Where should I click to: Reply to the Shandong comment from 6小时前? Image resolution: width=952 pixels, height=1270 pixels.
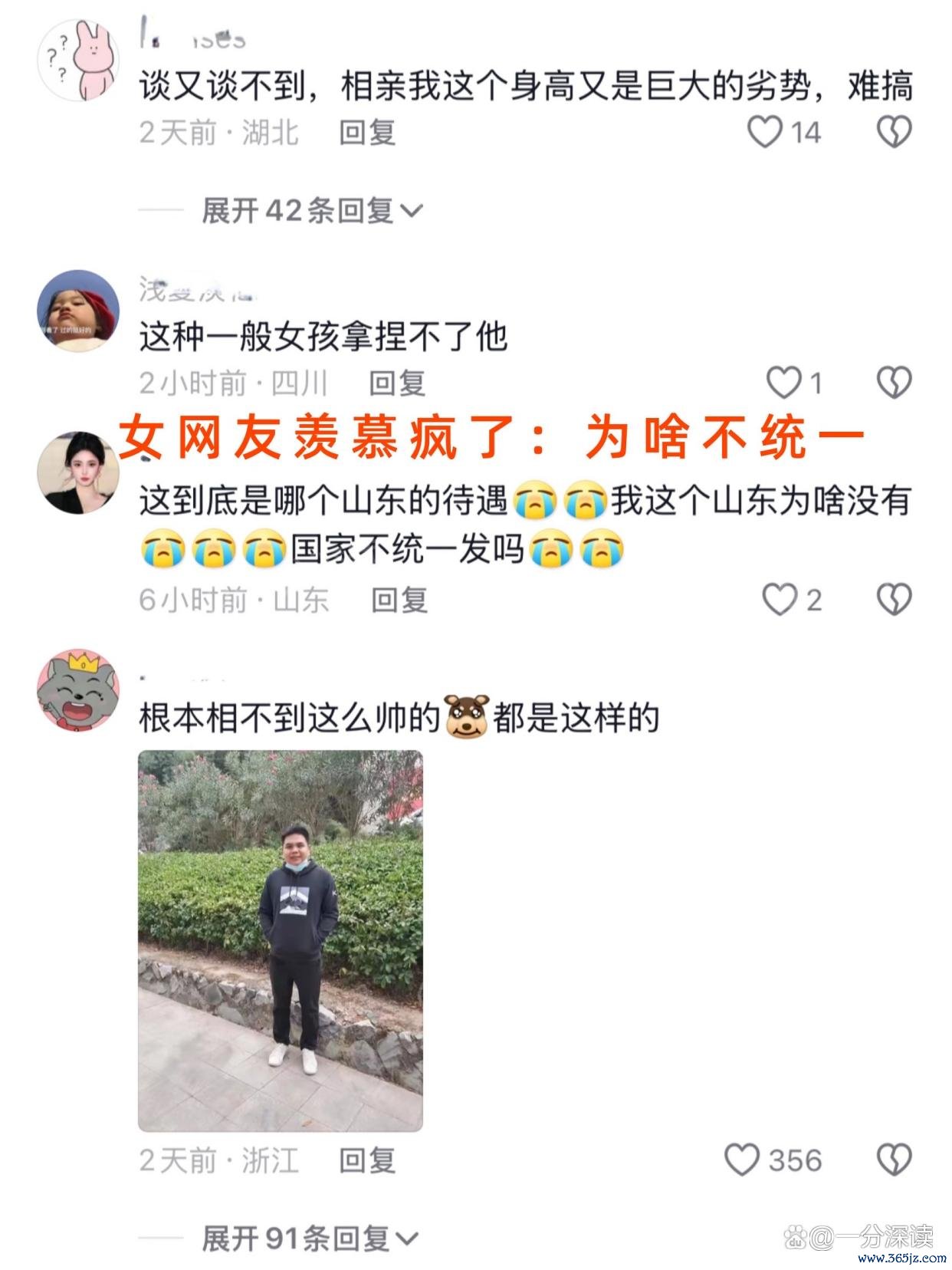(x=399, y=600)
